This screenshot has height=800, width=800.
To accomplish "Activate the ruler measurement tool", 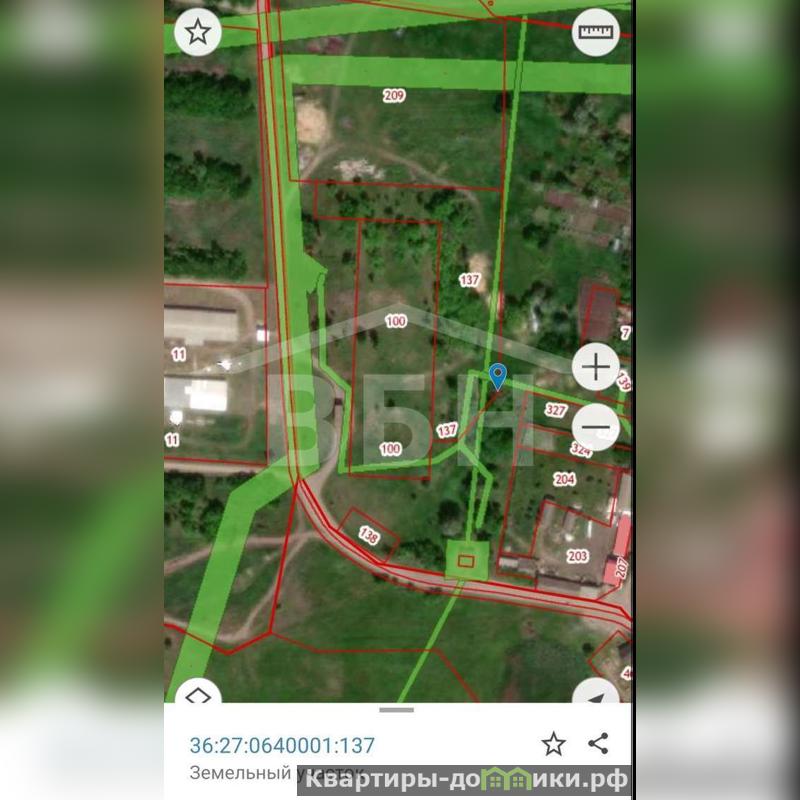I will (x=596, y=32).
